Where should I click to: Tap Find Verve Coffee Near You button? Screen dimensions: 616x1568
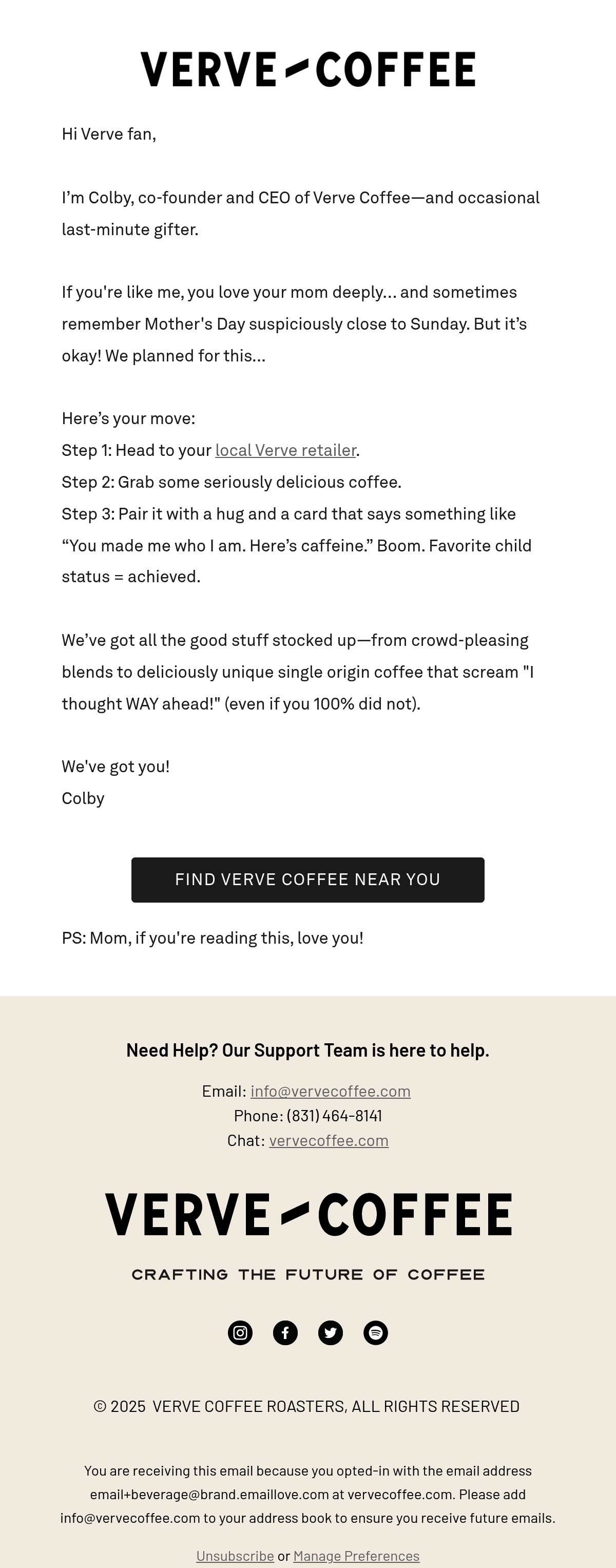(308, 879)
